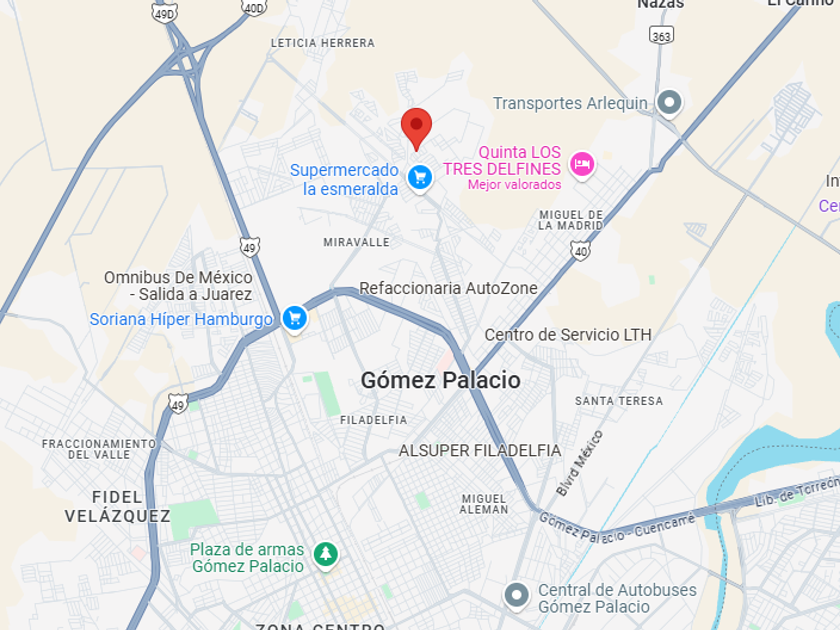Select the Transportes Arlequin transit marker

[669, 102]
